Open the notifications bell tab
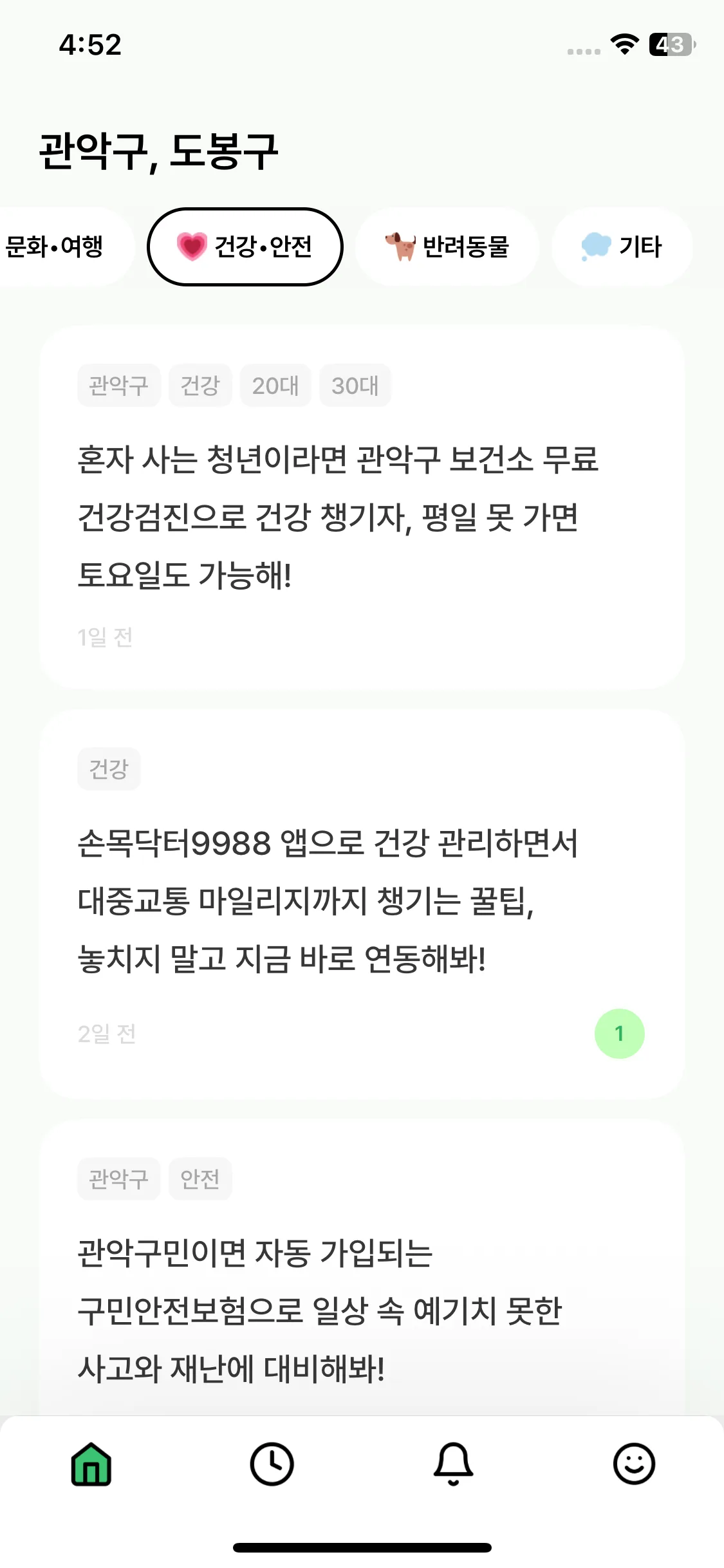Image resolution: width=724 pixels, height=1568 pixels. click(453, 1464)
